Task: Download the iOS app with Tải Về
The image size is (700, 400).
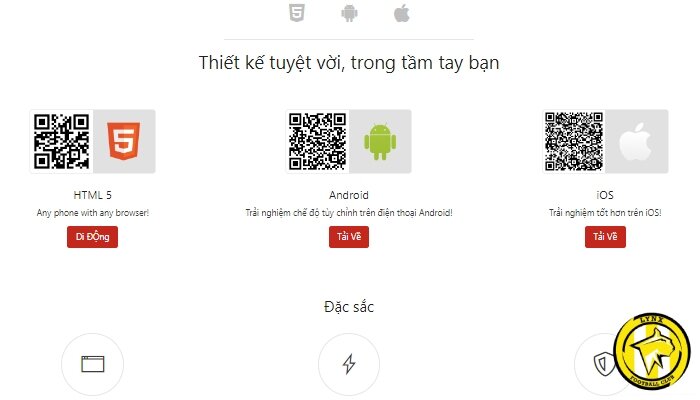Action: tap(605, 237)
